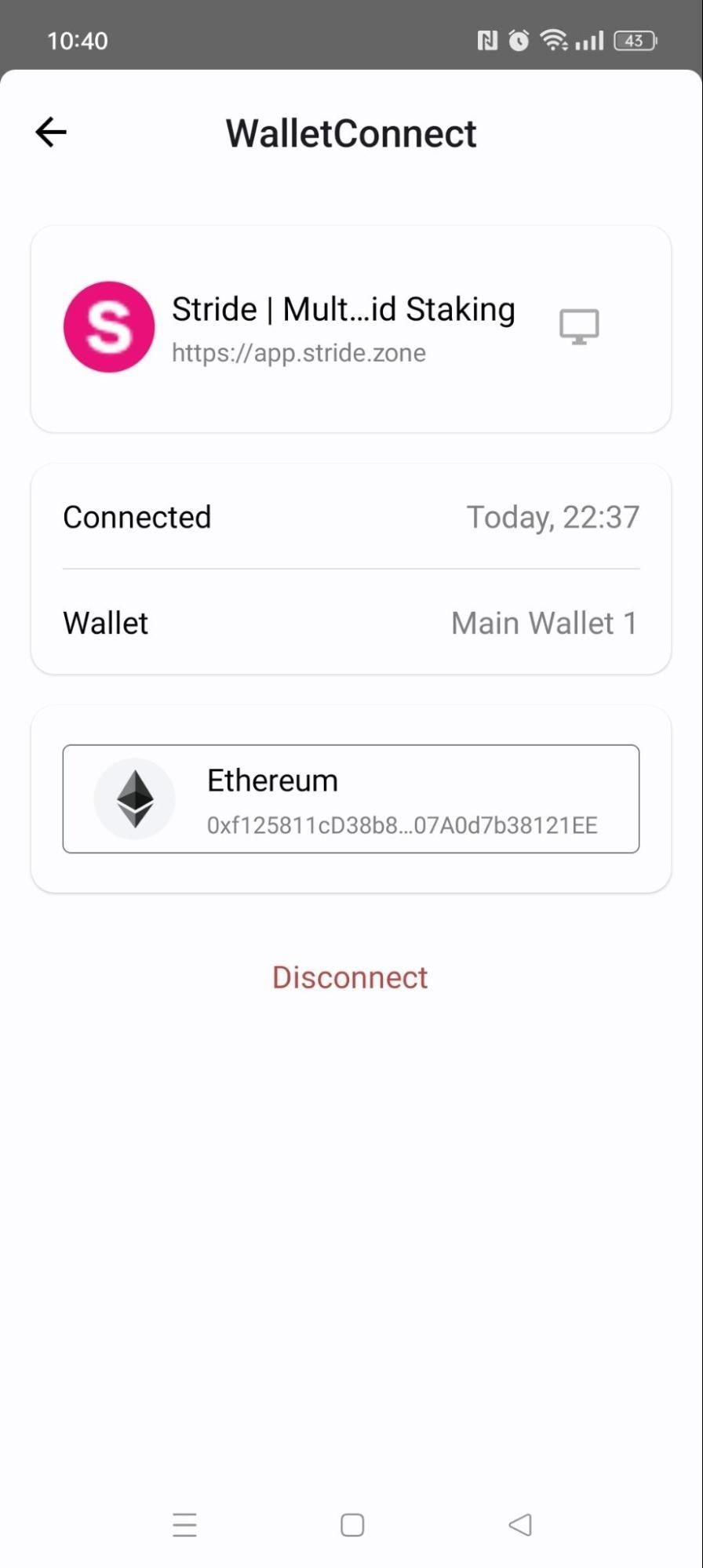Copy the truncated 0xf125 wallet address

(402, 824)
